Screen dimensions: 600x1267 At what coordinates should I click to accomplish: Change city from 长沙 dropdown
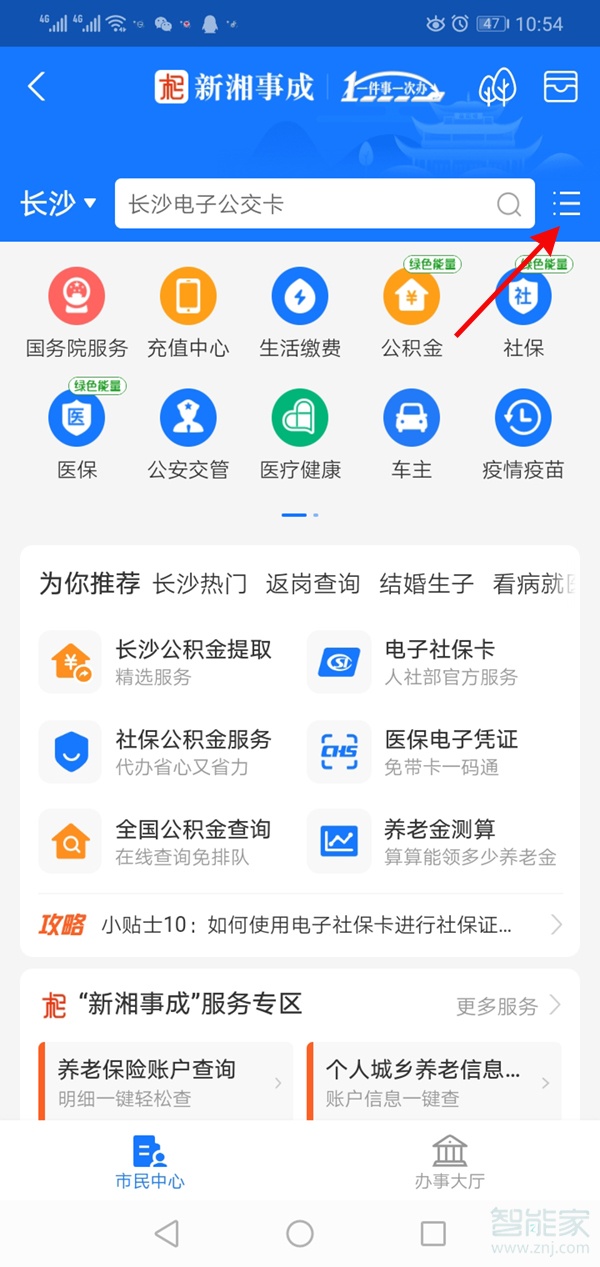59,204
